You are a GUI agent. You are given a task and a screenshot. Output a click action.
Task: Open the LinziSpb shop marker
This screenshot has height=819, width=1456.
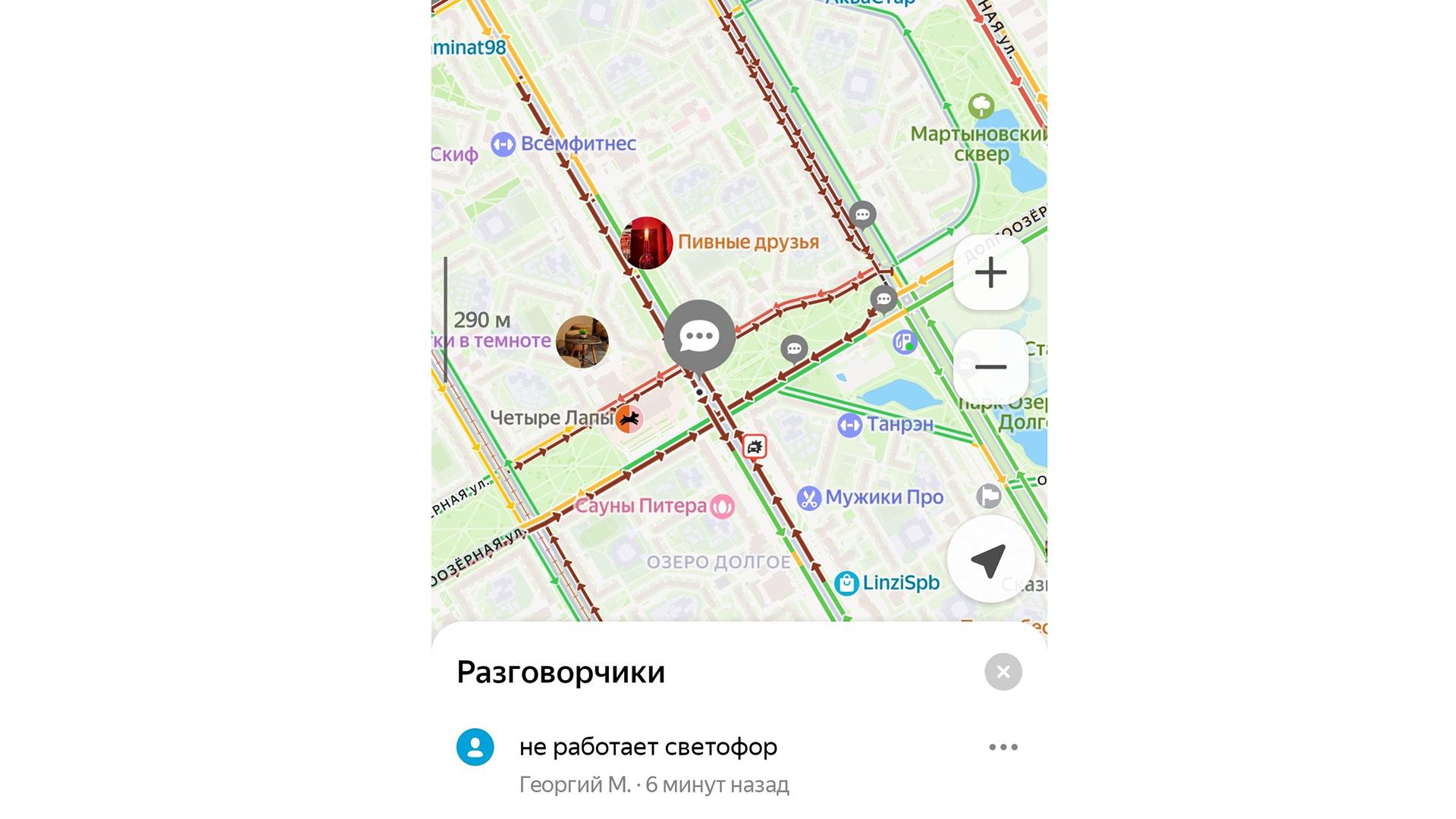(846, 583)
